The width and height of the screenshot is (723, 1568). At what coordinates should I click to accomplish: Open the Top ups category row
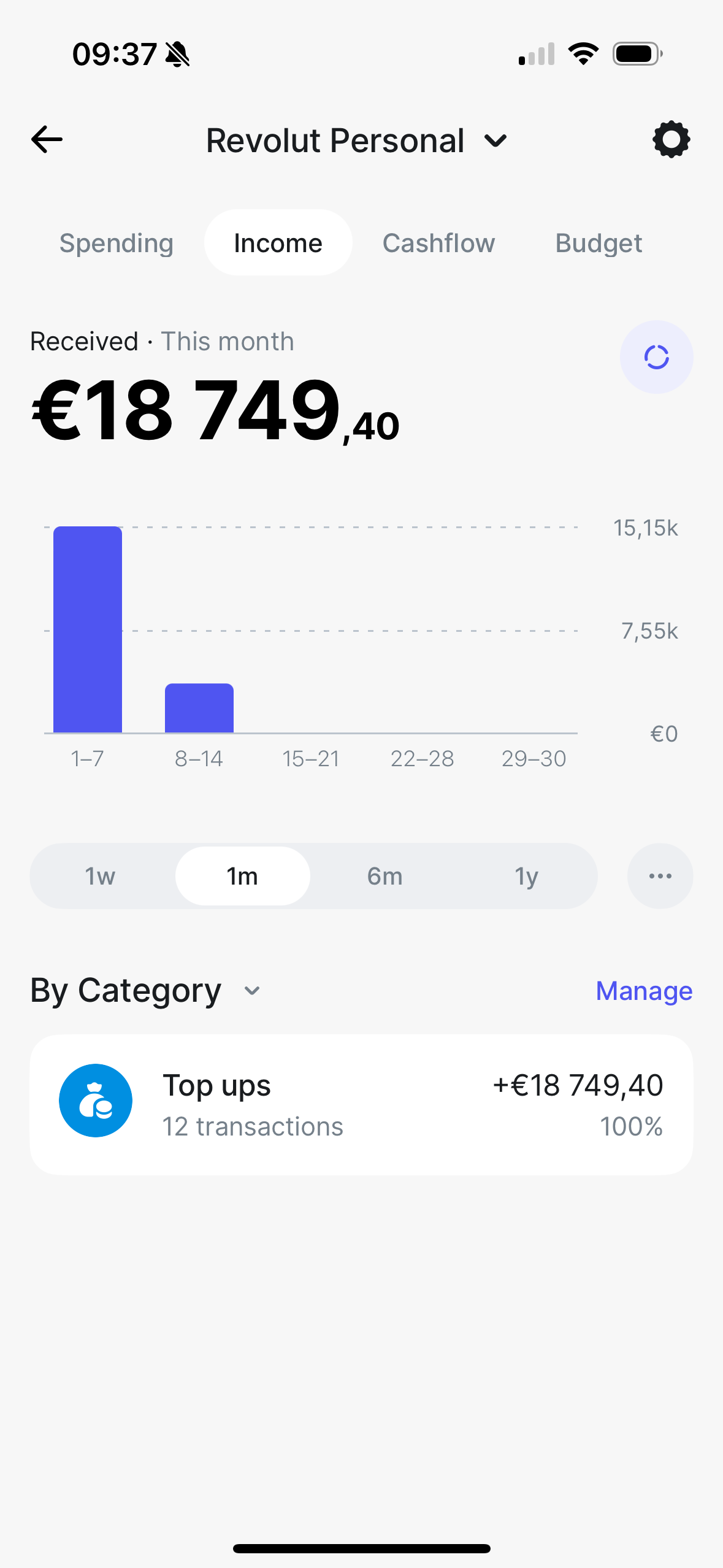[x=361, y=1105]
